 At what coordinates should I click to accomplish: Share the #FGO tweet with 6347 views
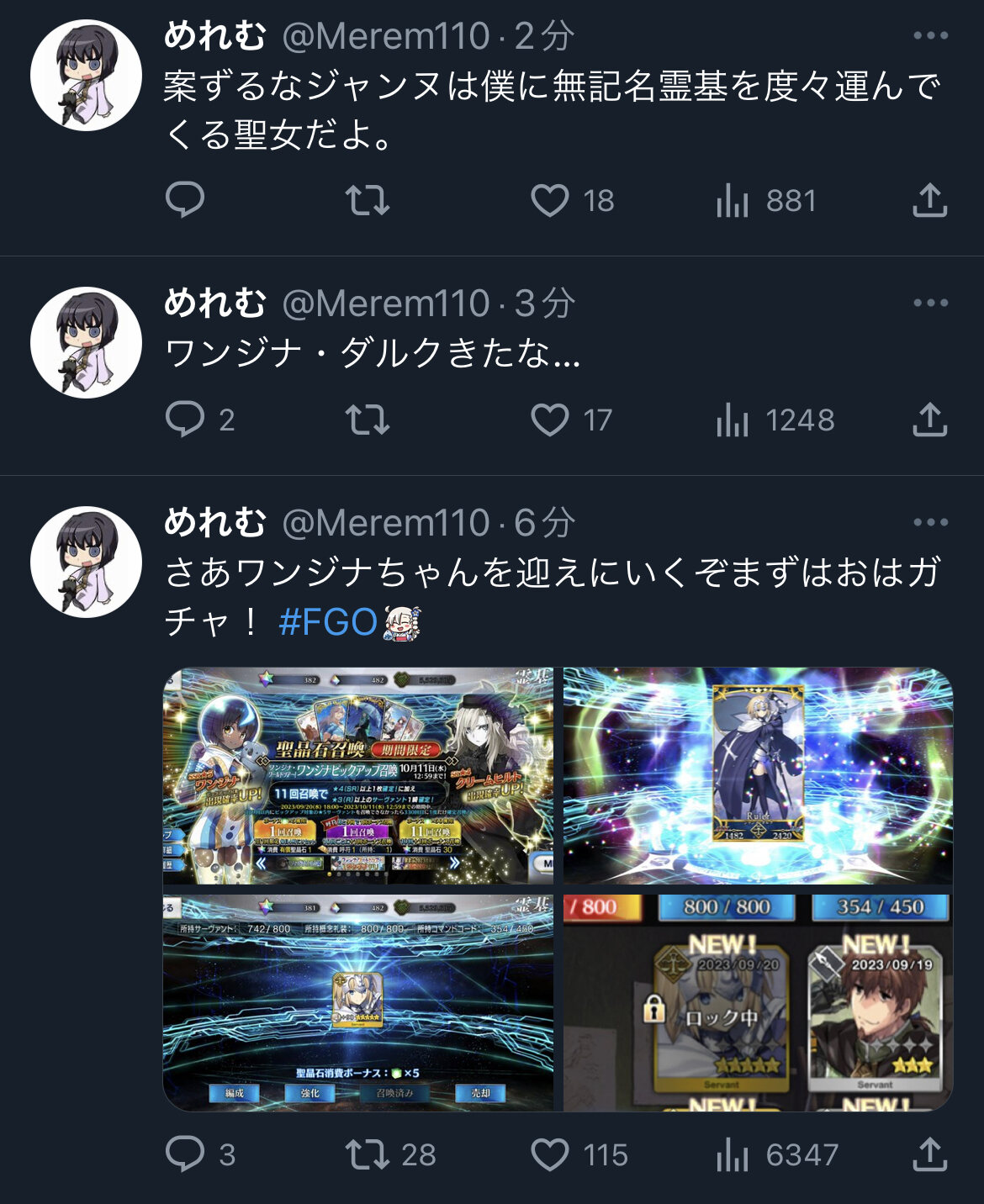[929, 1154]
